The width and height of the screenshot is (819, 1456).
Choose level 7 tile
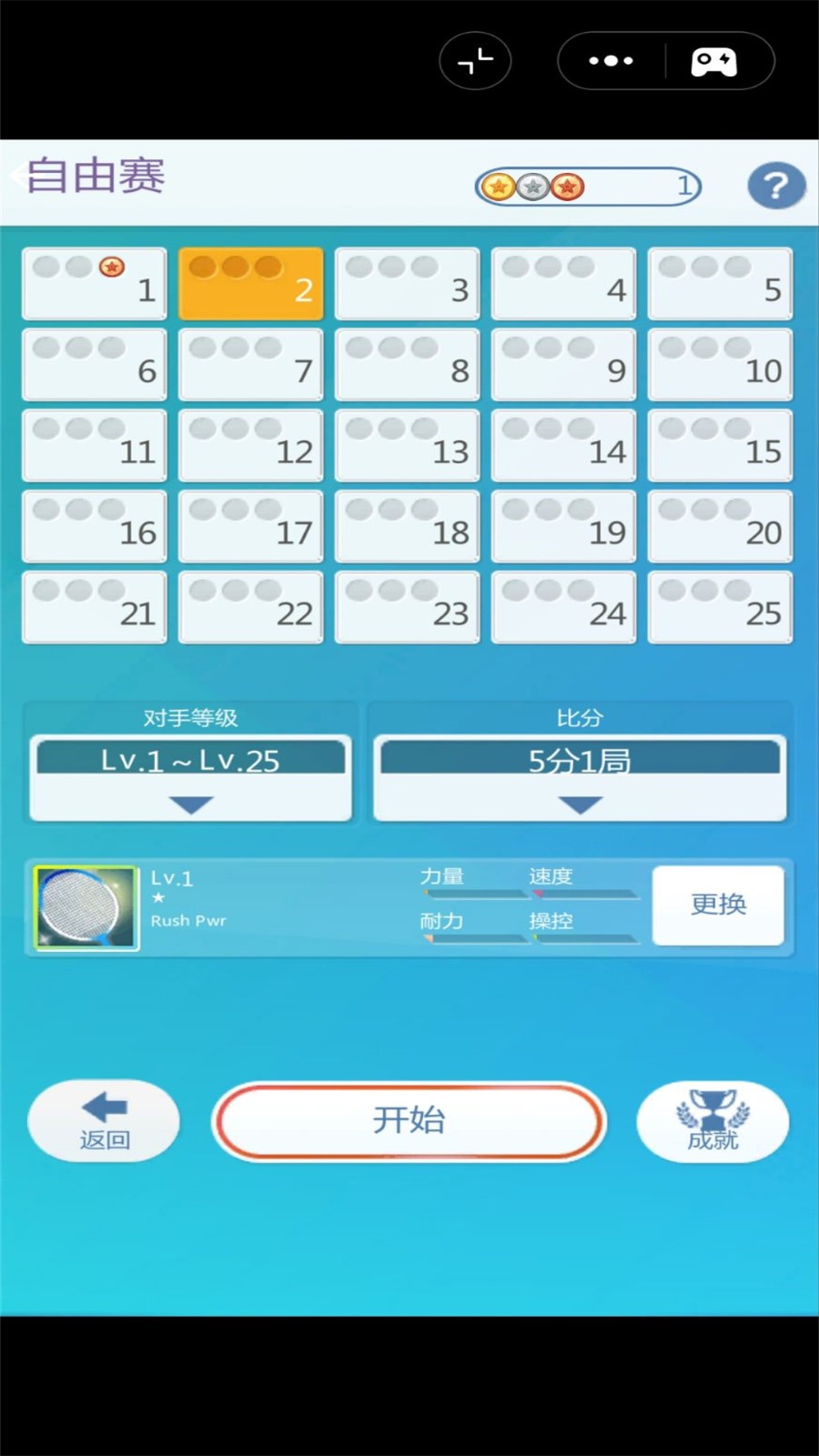pos(251,365)
